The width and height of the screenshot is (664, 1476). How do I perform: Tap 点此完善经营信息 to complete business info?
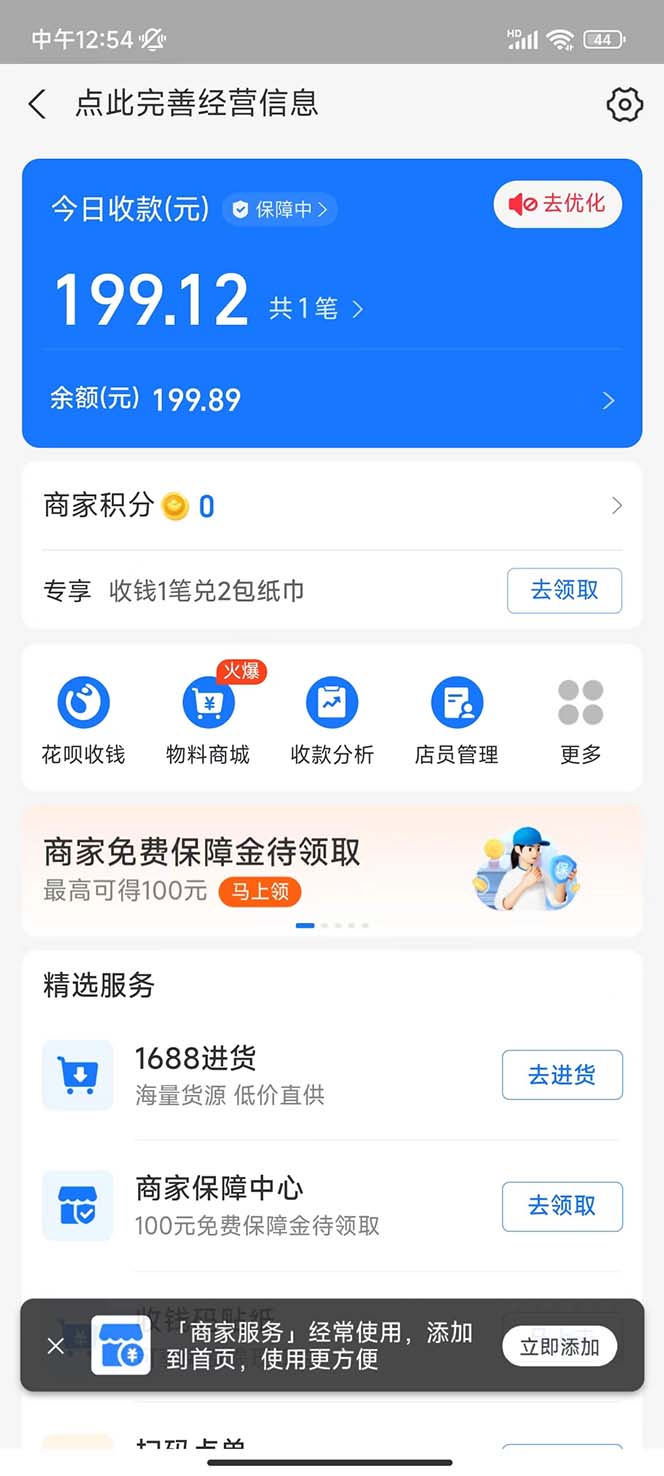point(196,103)
